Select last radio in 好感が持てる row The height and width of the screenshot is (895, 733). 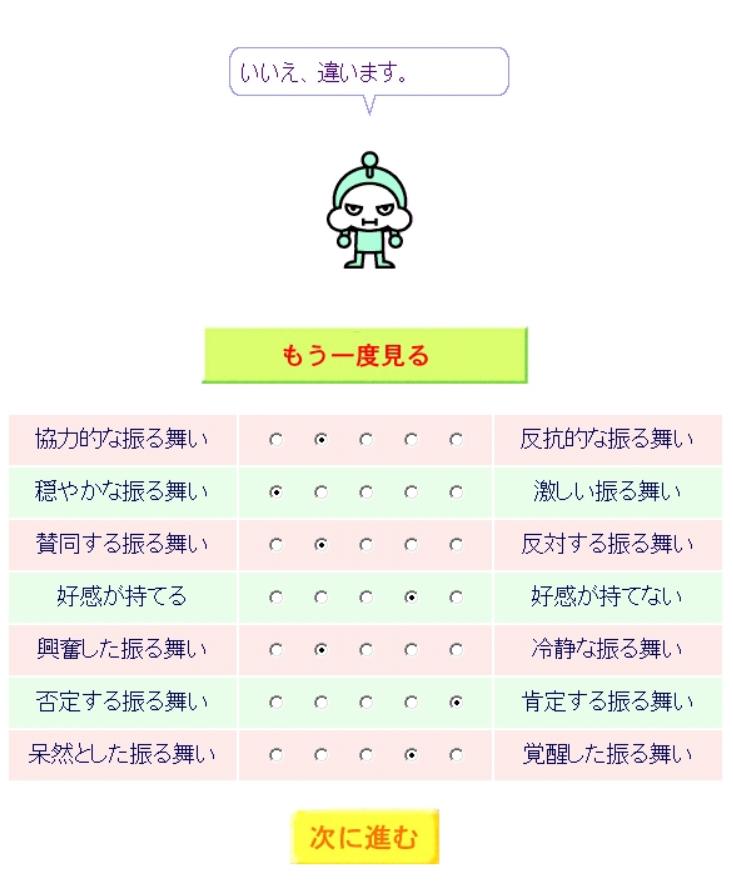tap(456, 597)
